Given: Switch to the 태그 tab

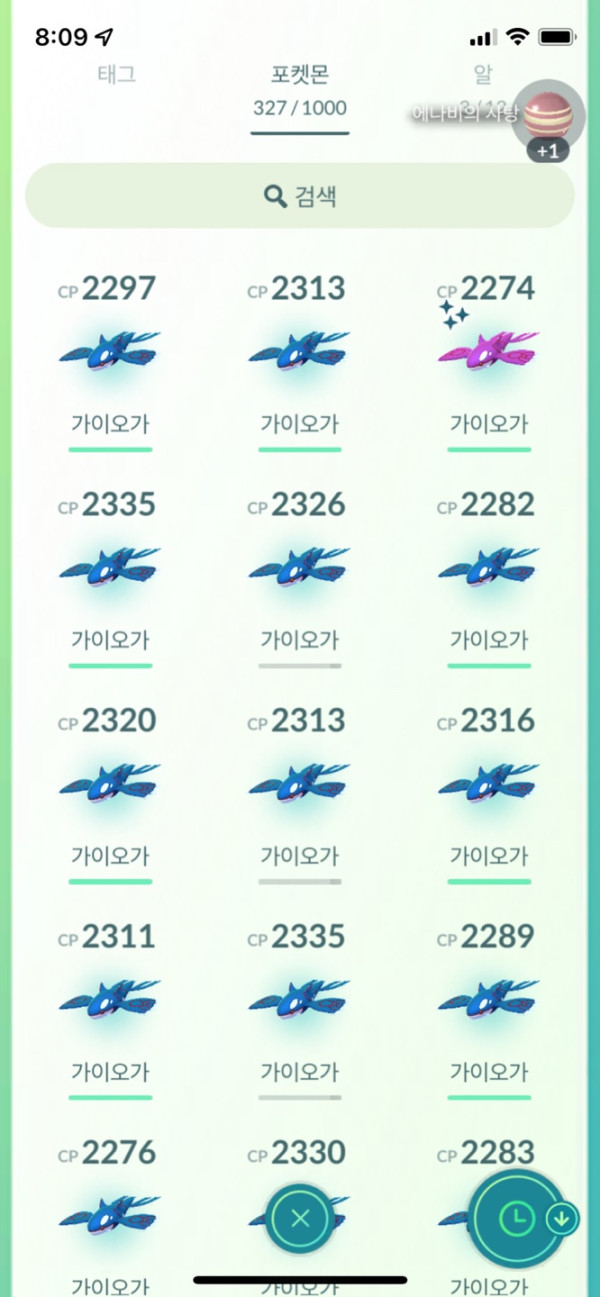Looking at the screenshot, I should pyautogui.click(x=116, y=74).
